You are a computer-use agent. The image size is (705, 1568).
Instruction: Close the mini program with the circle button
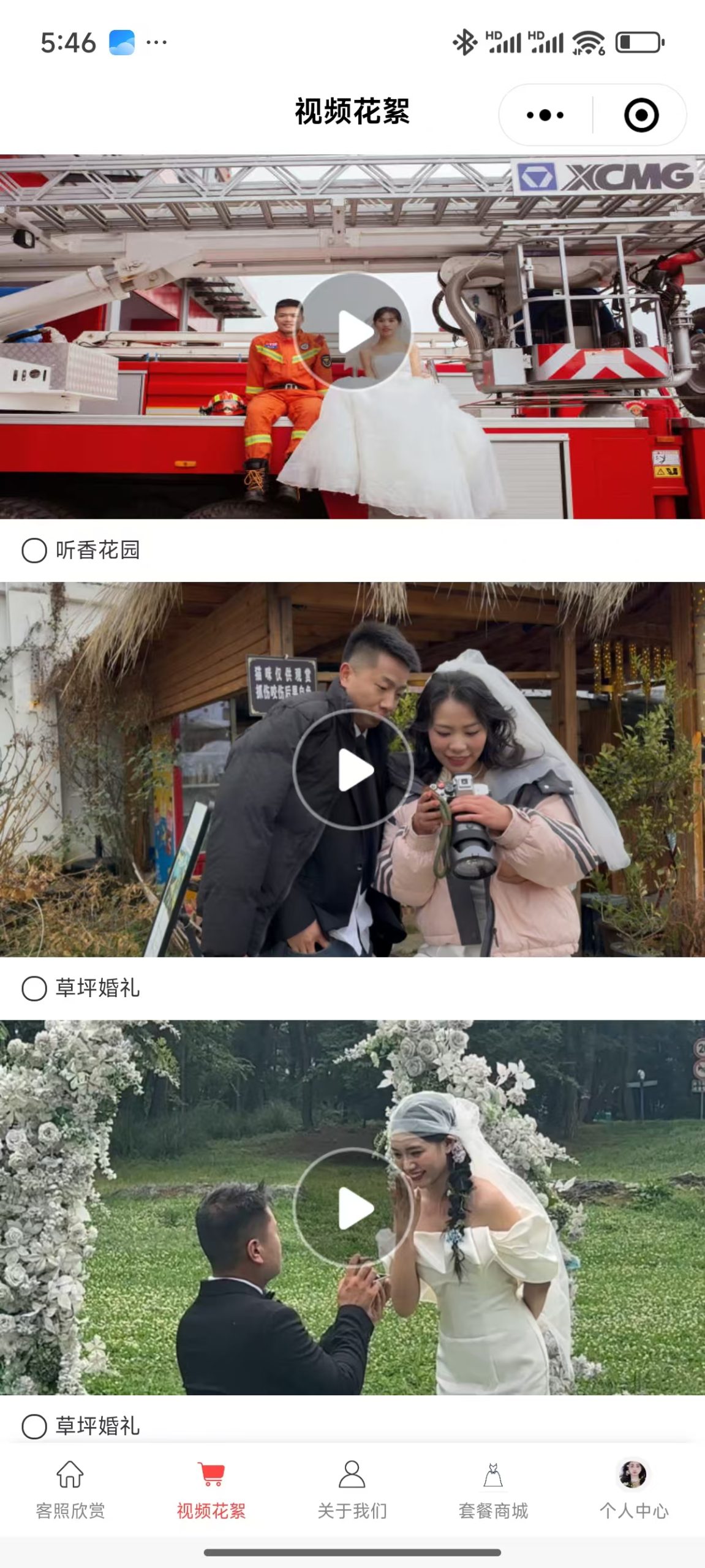click(x=641, y=115)
